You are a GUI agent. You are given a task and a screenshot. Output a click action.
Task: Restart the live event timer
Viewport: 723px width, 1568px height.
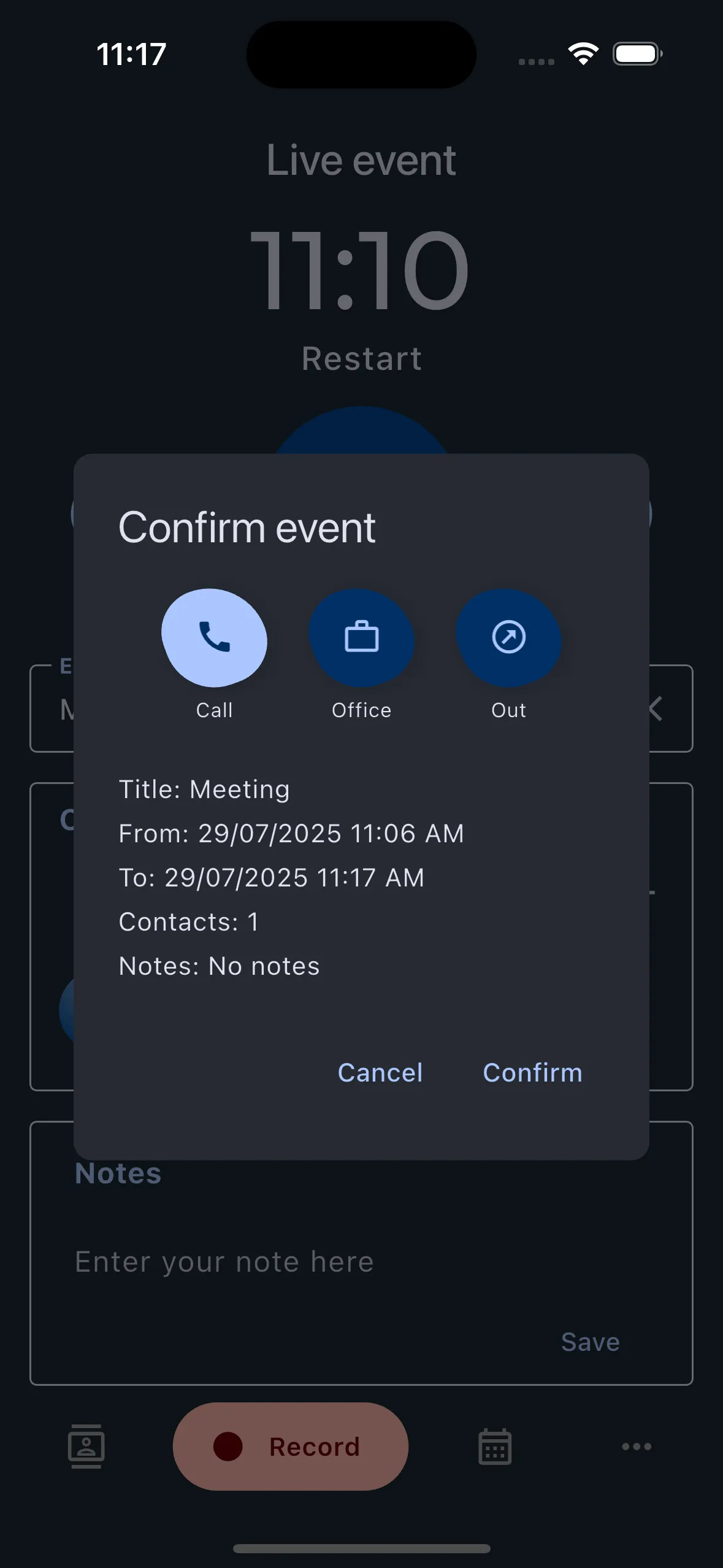click(361, 358)
